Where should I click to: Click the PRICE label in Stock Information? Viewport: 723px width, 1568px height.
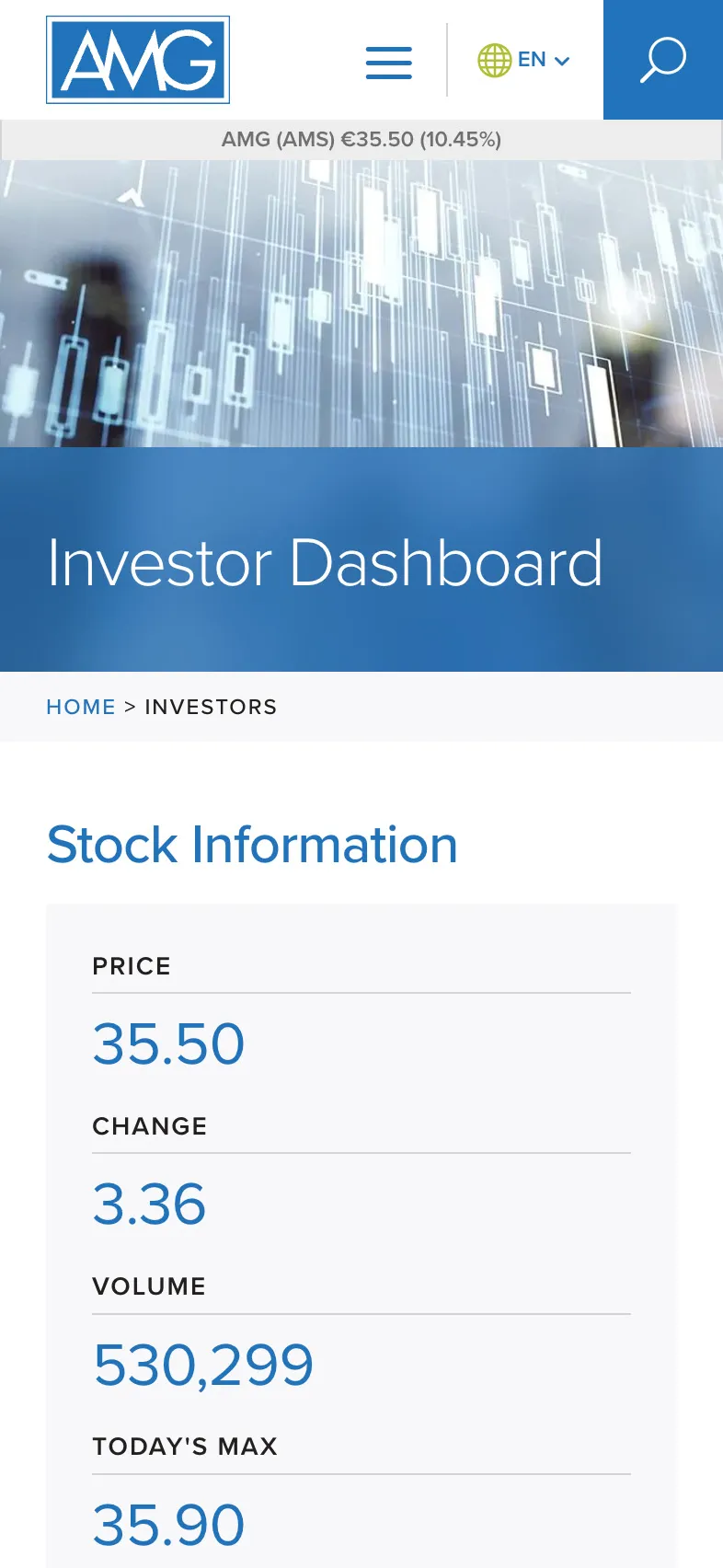point(132,965)
